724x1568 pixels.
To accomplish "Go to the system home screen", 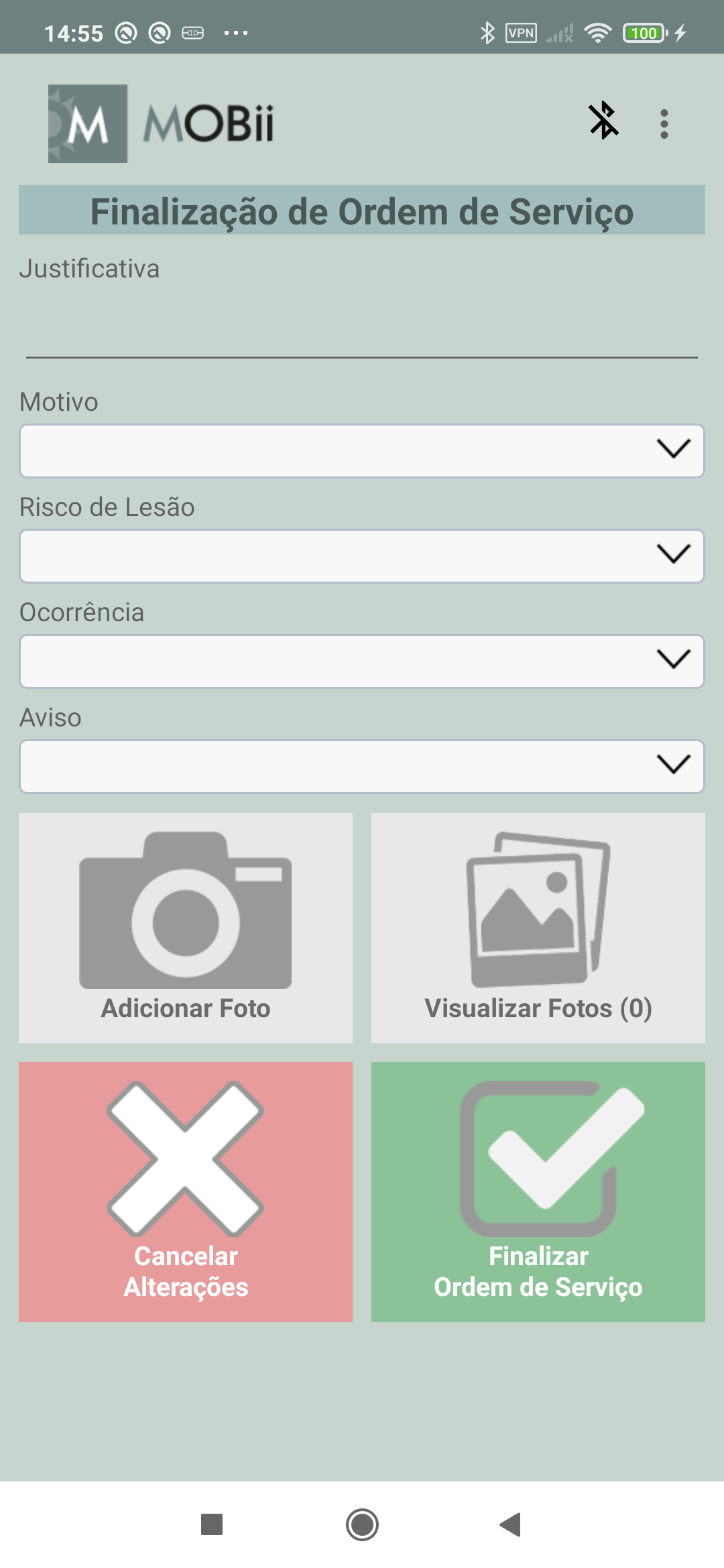I will (362, 1524).
